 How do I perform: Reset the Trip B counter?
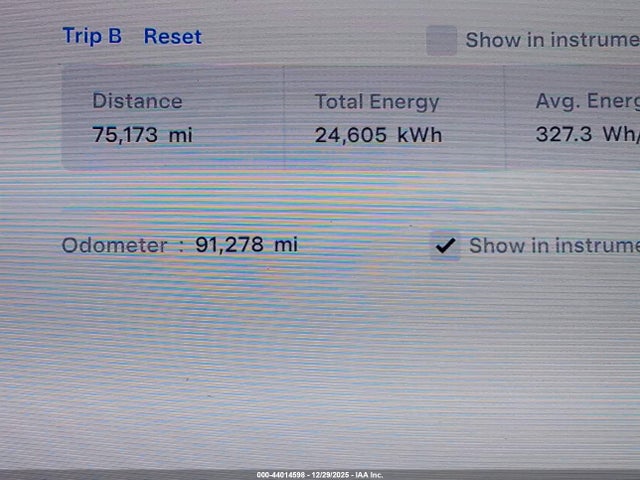click(172, 37)
